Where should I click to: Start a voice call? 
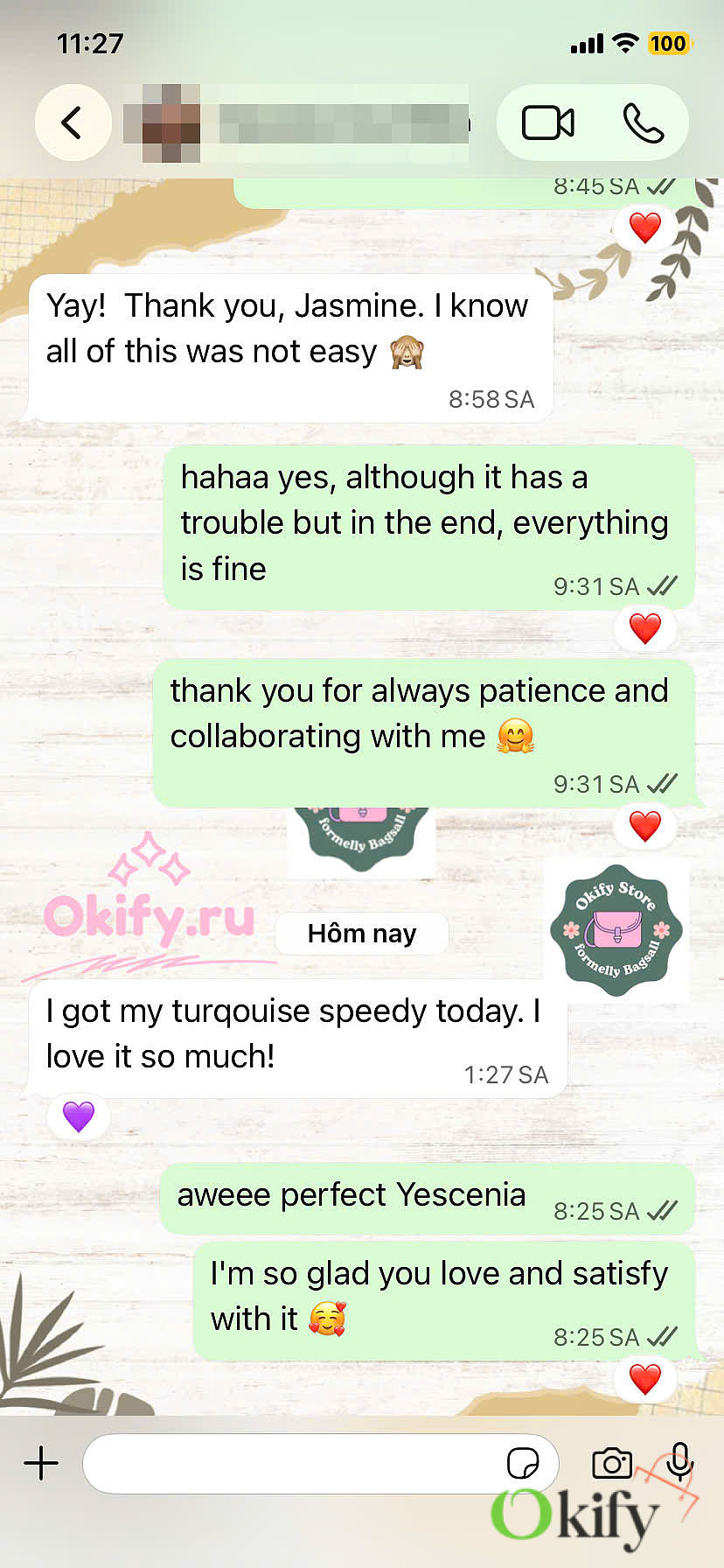pyautogui.click(x=644, y=122)
